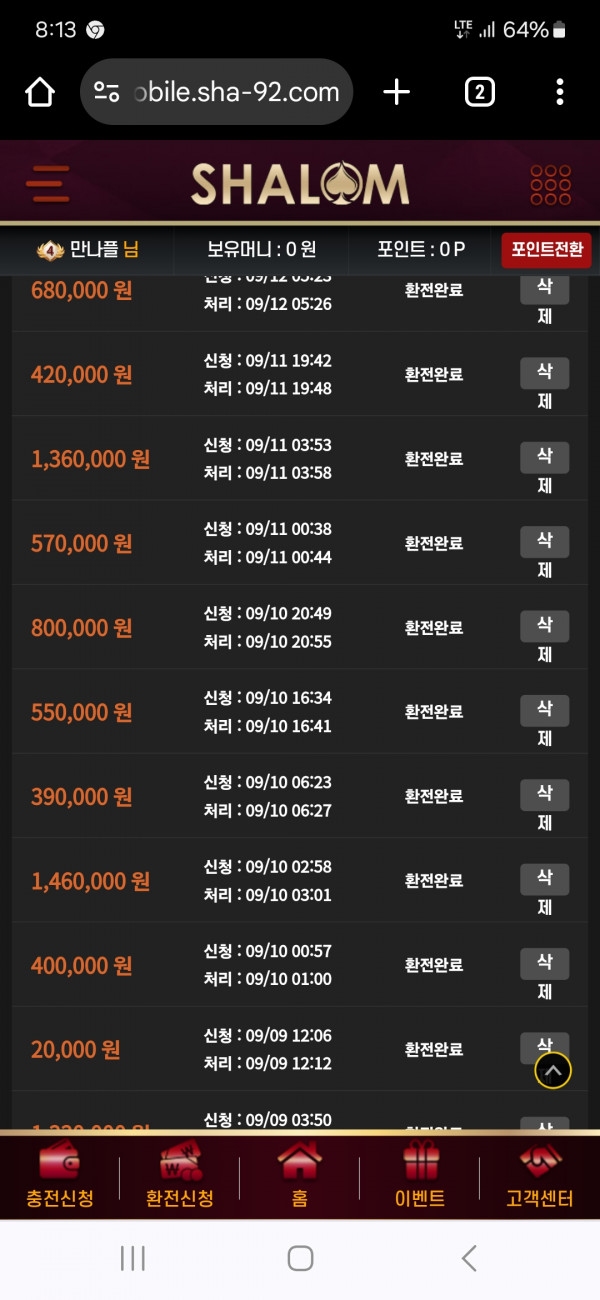Go to 홈 in the bottom bar
Screen dimensions: 600x1300
coord(300,1177)
